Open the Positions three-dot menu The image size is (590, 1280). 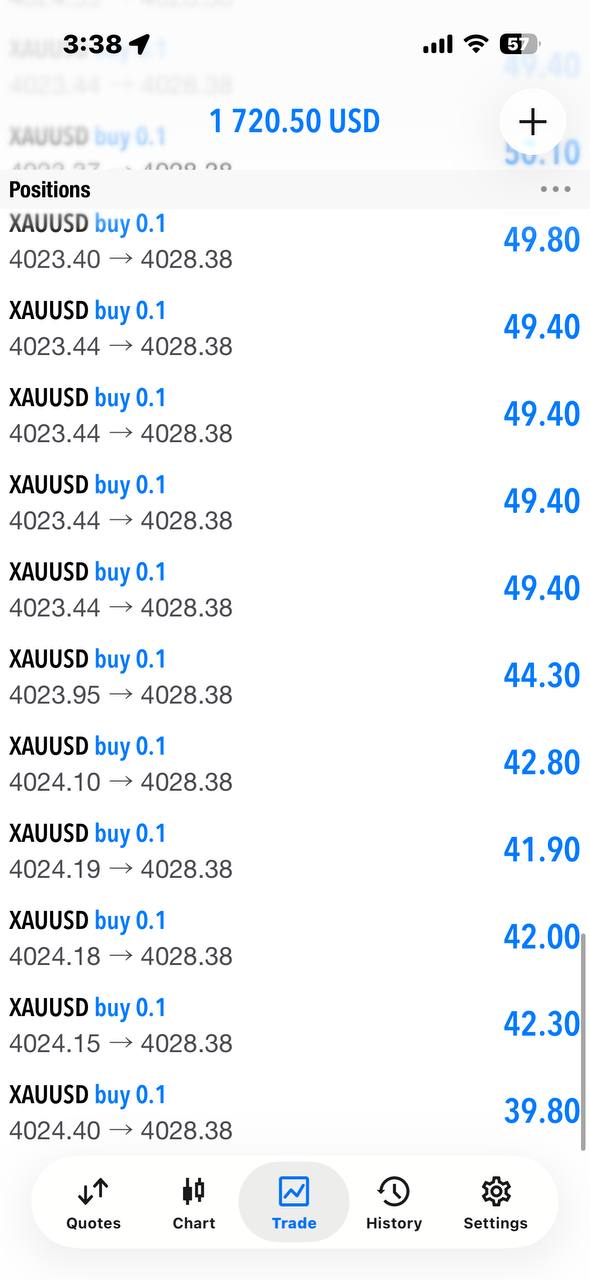click(x=555, y=189)
